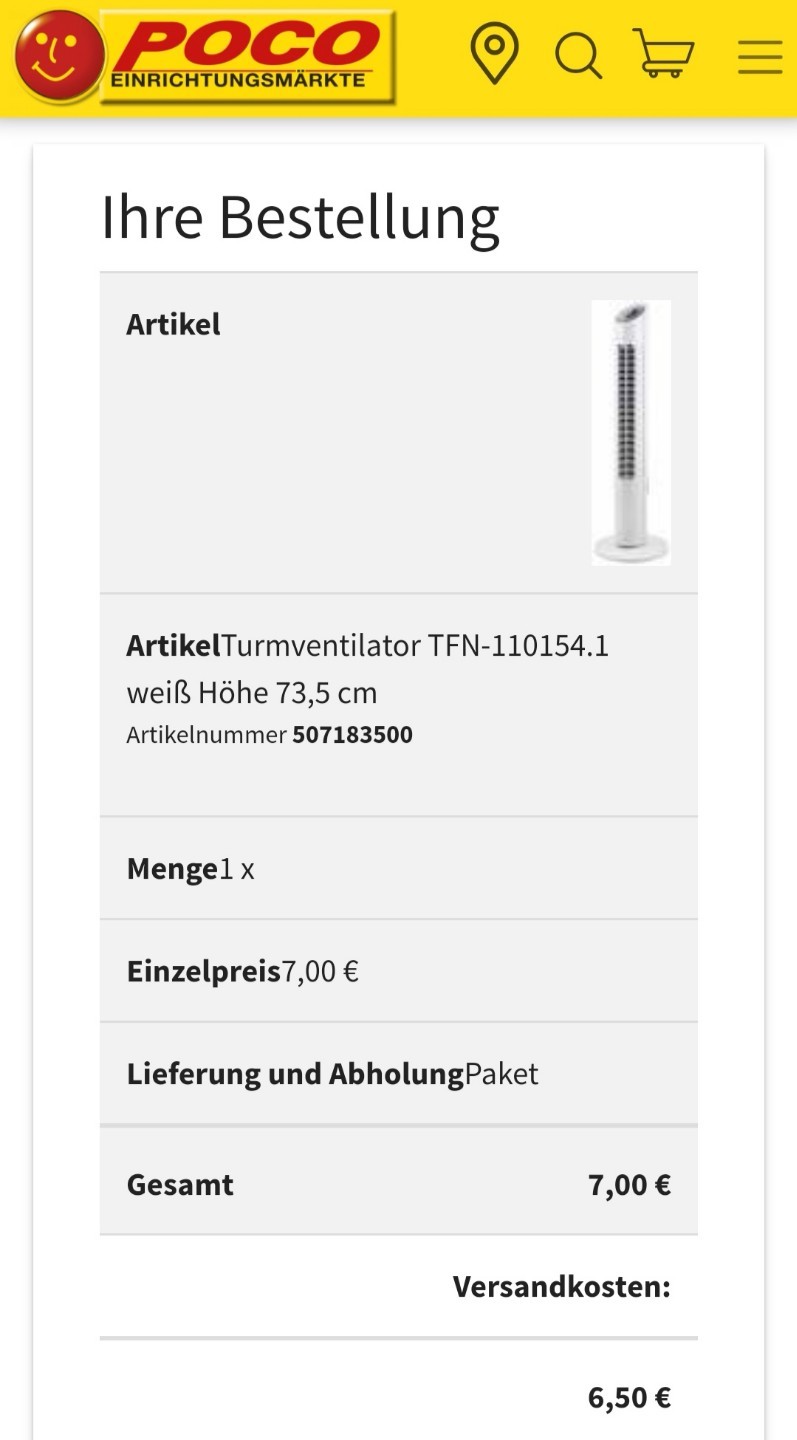Open the shopping cart
The image size is (797, 1440).
coord(663,54)
